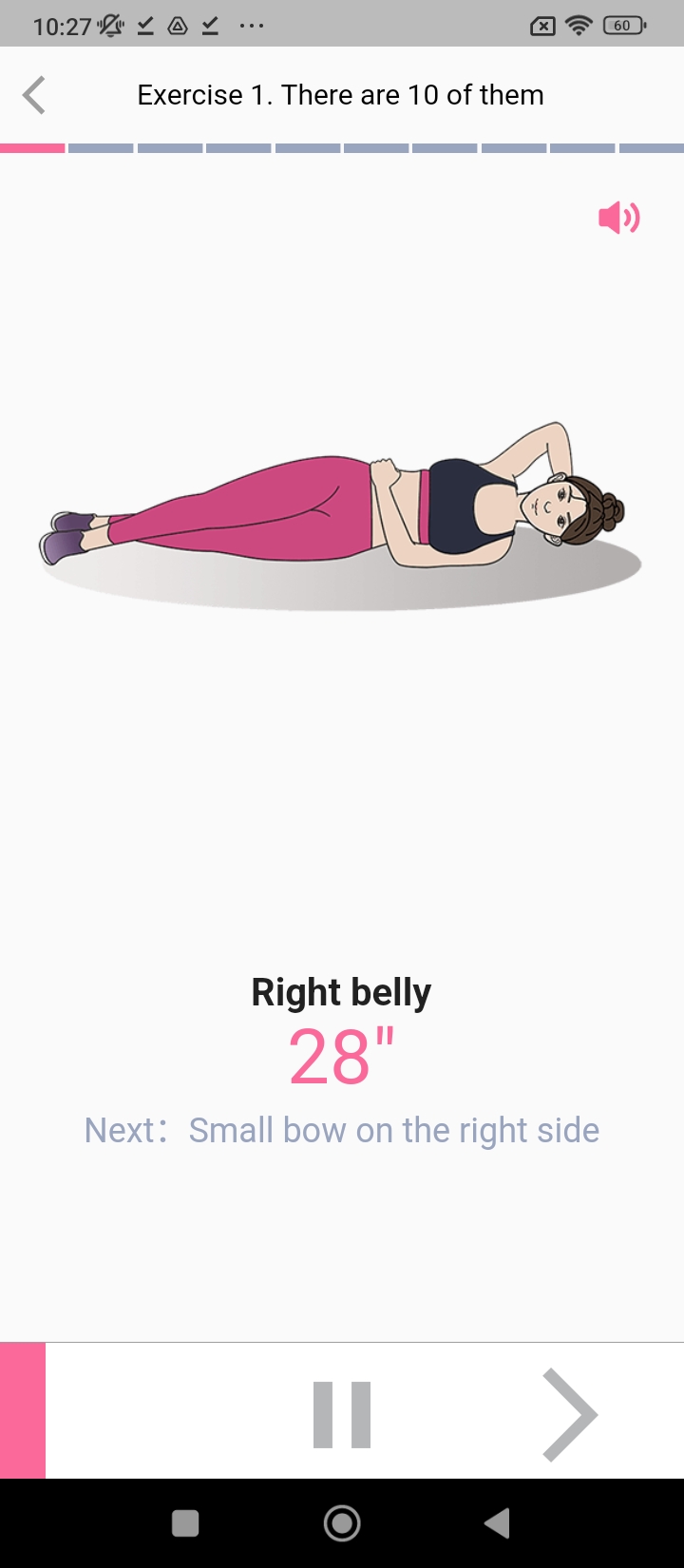Go back from the exercise screen

(34, 95)
